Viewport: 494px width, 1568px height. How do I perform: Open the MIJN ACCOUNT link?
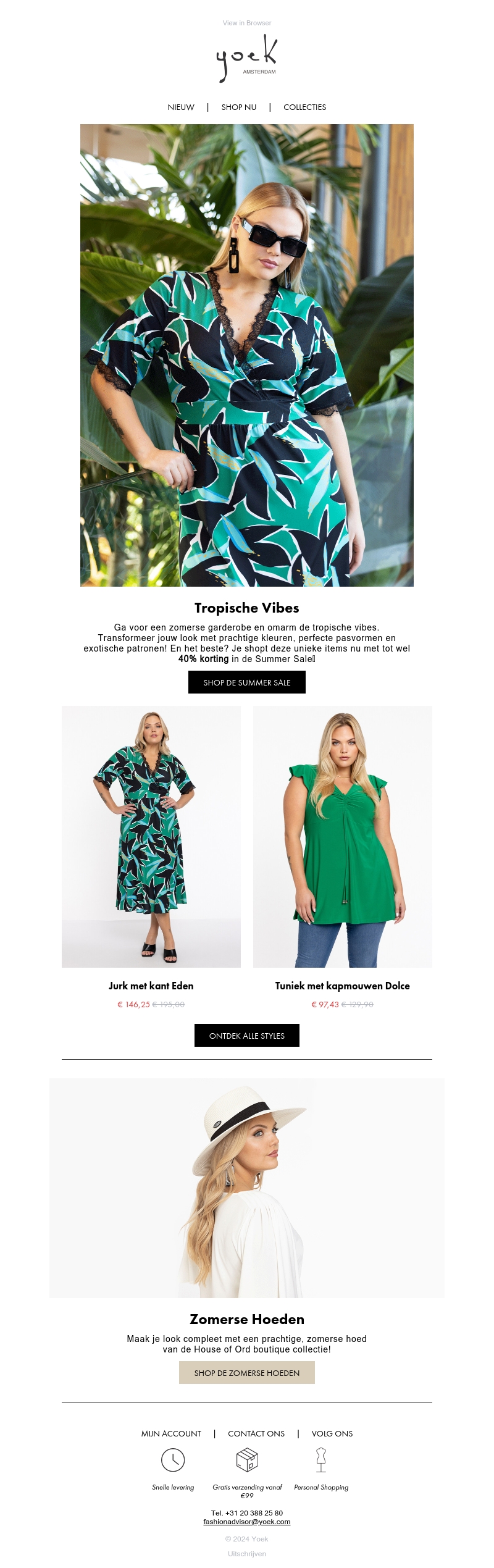coord(171,1433)
